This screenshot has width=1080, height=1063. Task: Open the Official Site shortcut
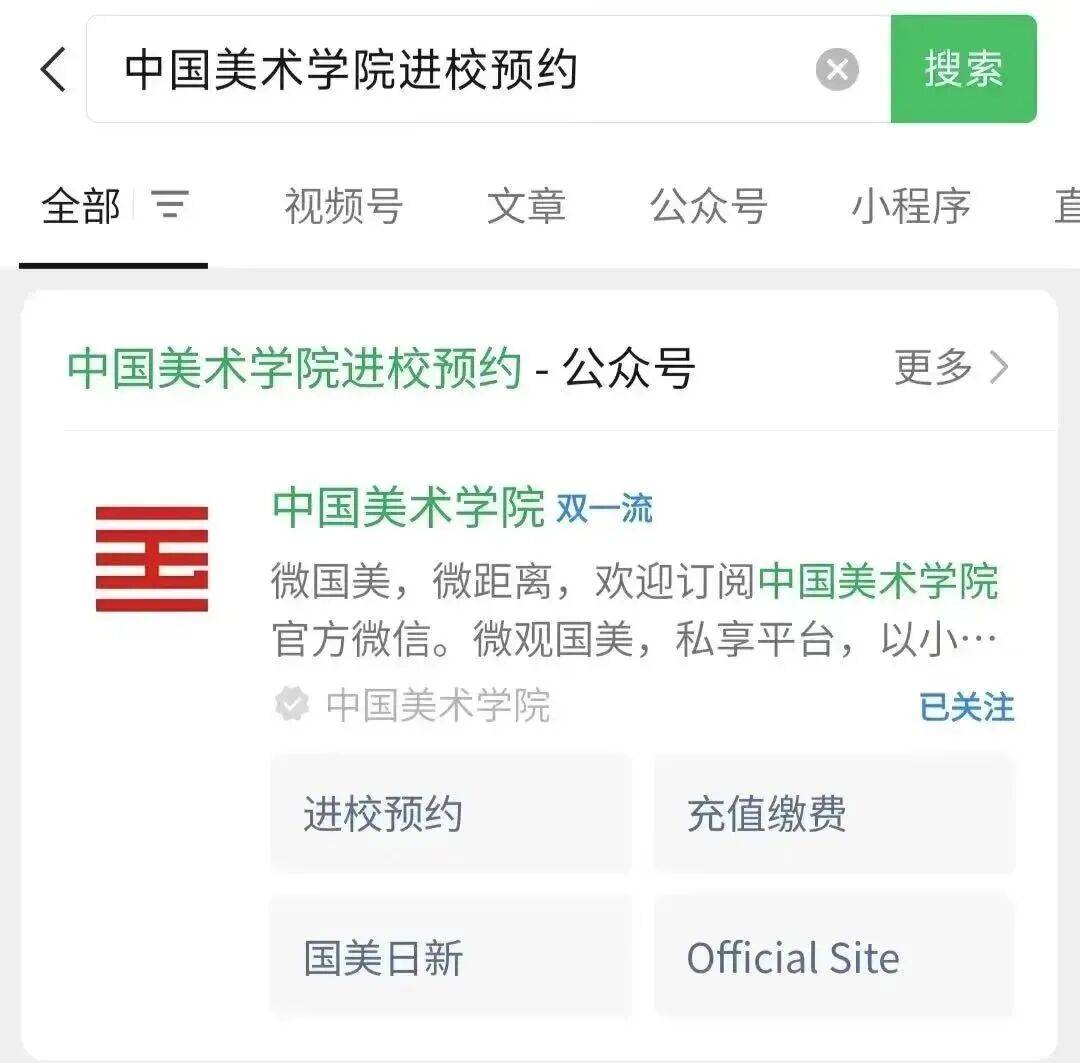click(834, 957)
